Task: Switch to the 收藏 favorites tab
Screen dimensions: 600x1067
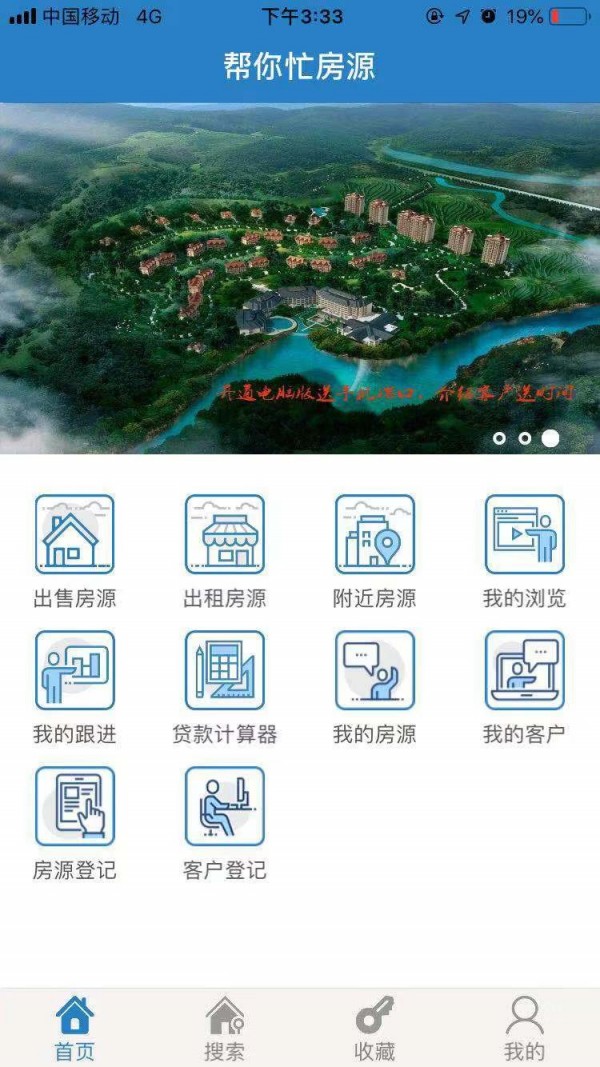Action: pyautogui.click(x=374, y=1028)
